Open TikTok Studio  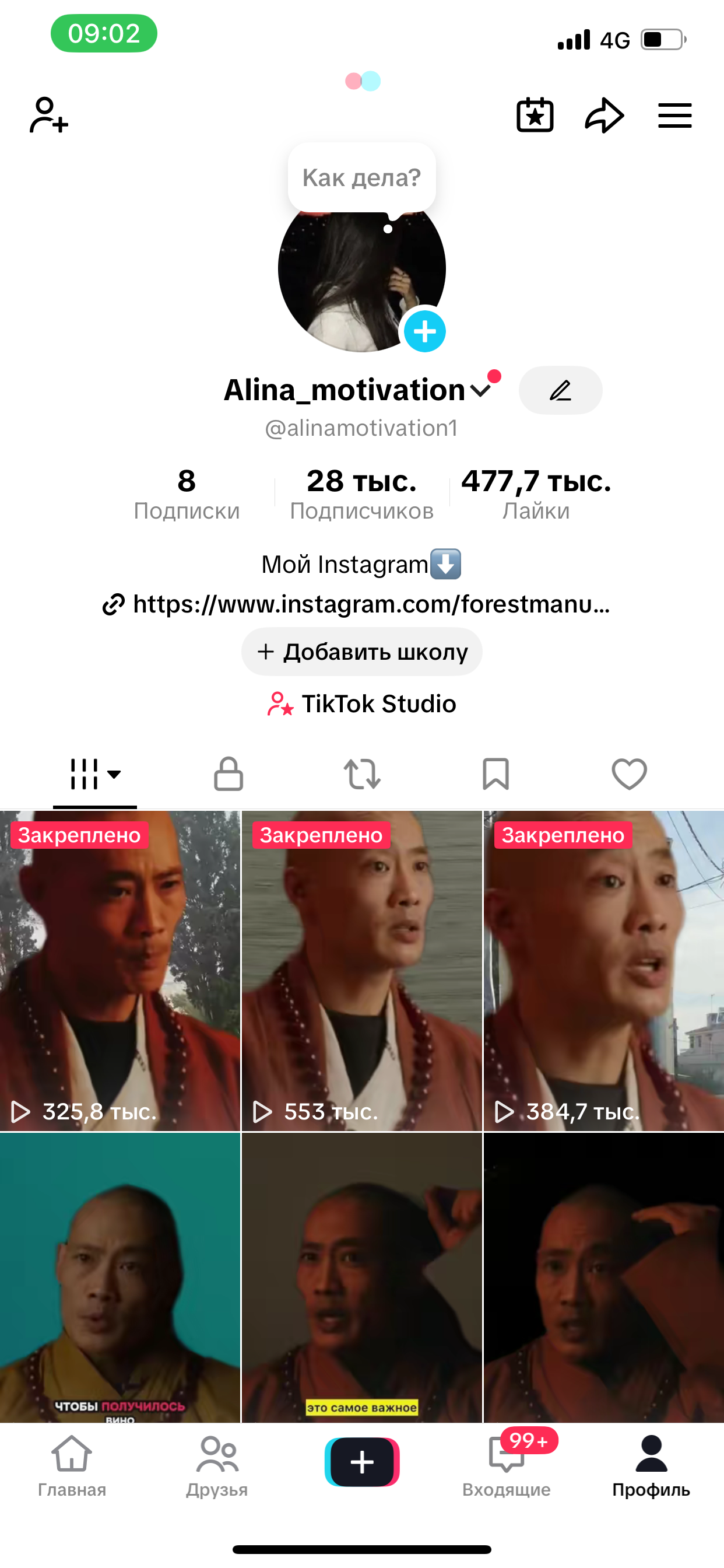361,703
